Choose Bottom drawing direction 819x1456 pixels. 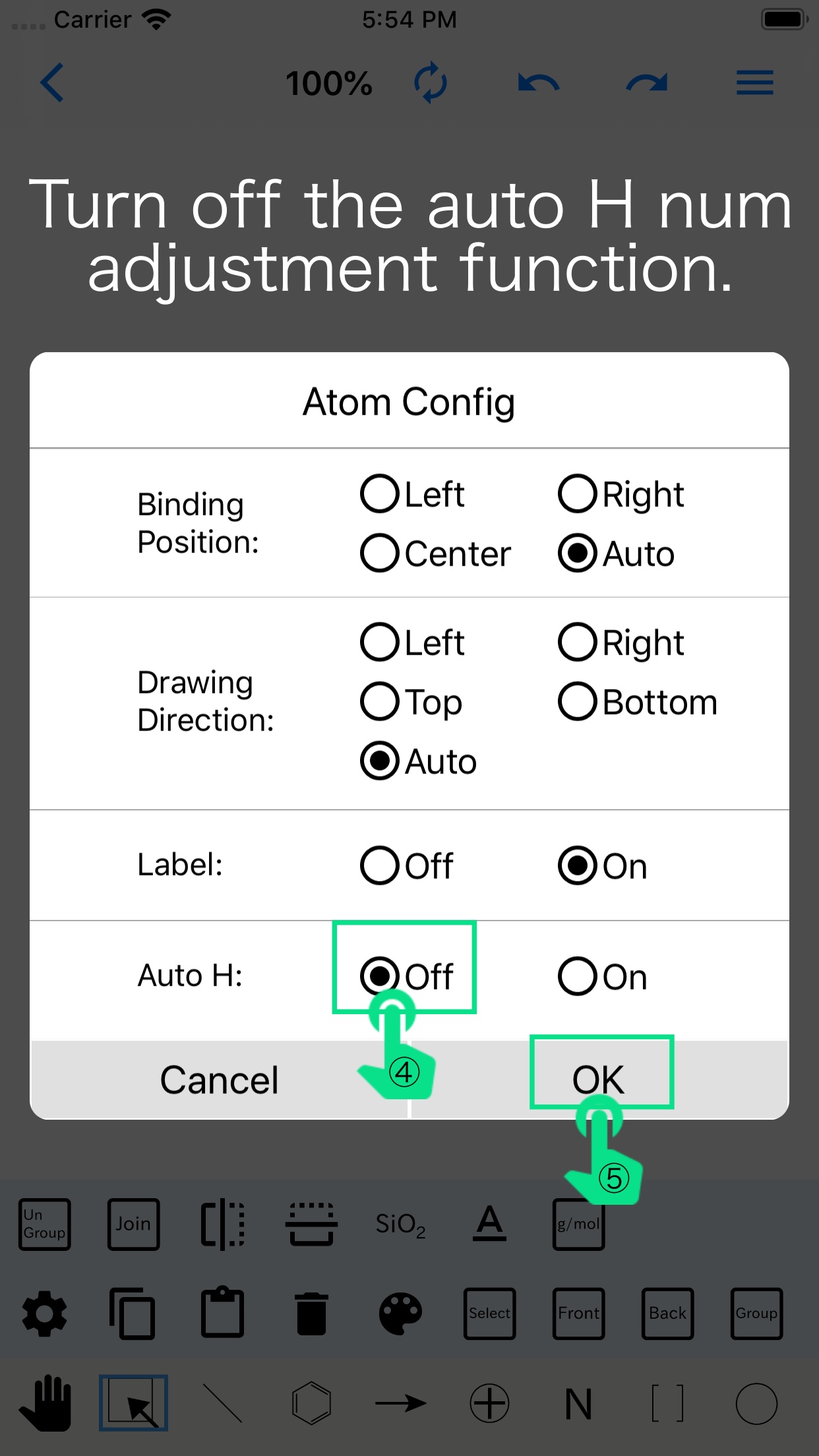click(x=638, y=702)
